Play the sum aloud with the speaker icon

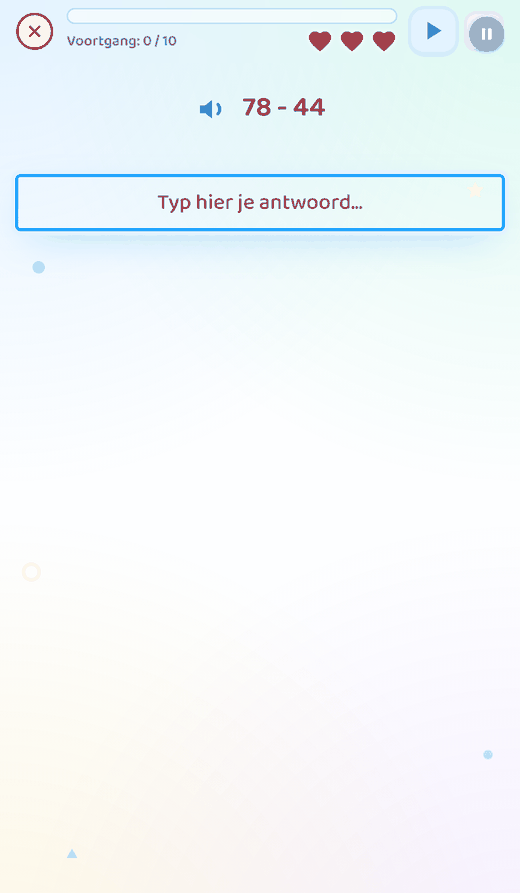tap(211, 109)
